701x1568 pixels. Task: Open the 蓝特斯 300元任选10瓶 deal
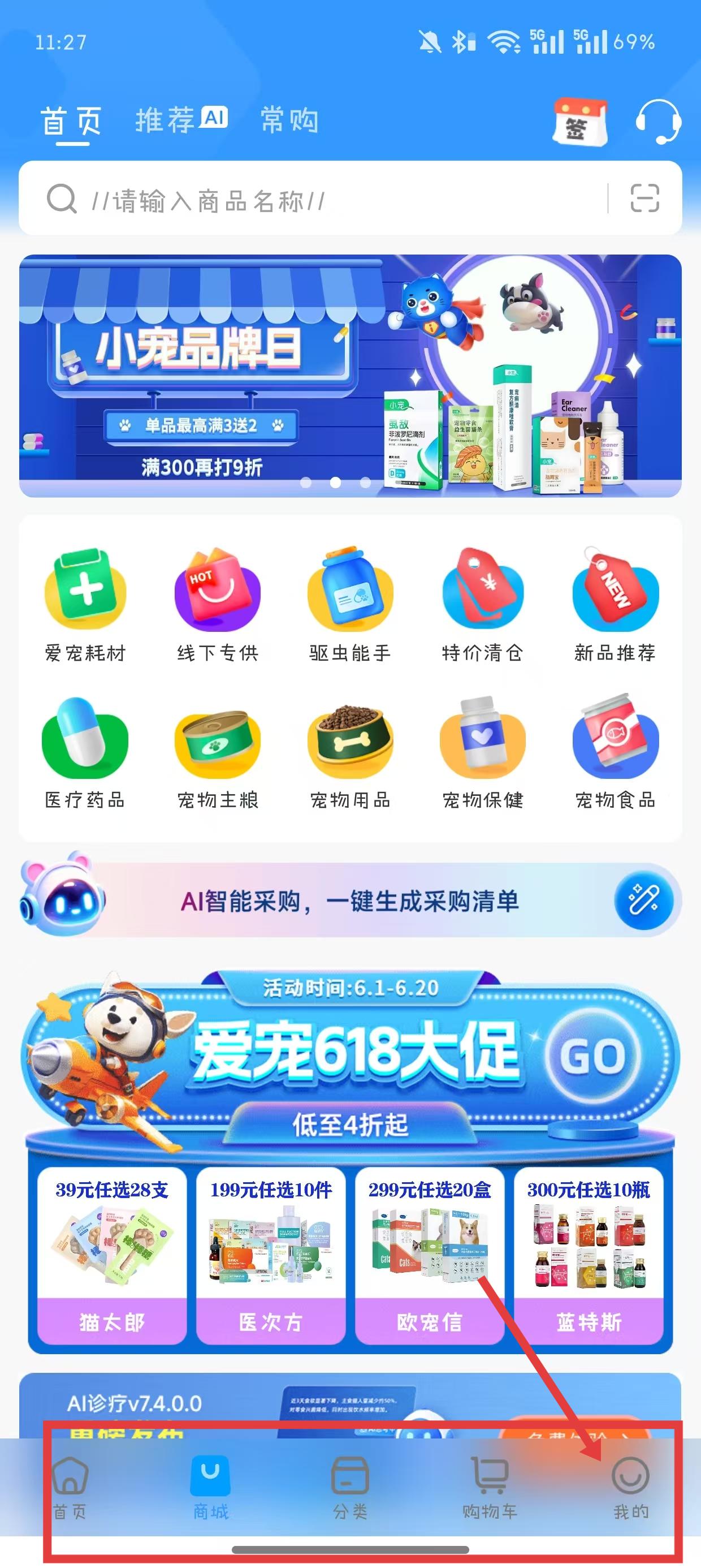(x=589, y=1255)
